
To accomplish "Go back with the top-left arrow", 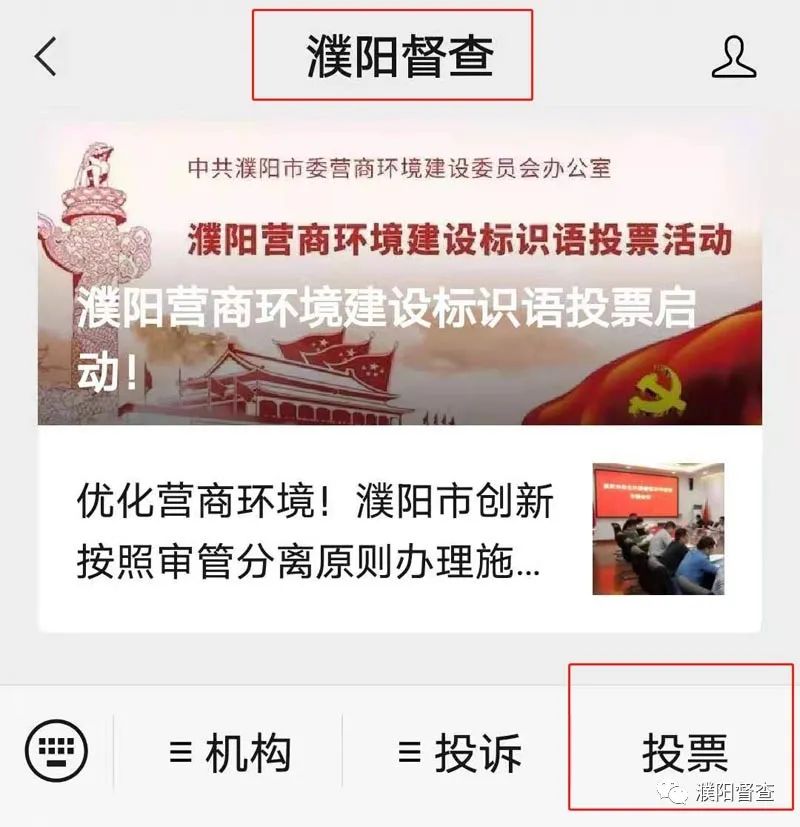I will 46,57.
